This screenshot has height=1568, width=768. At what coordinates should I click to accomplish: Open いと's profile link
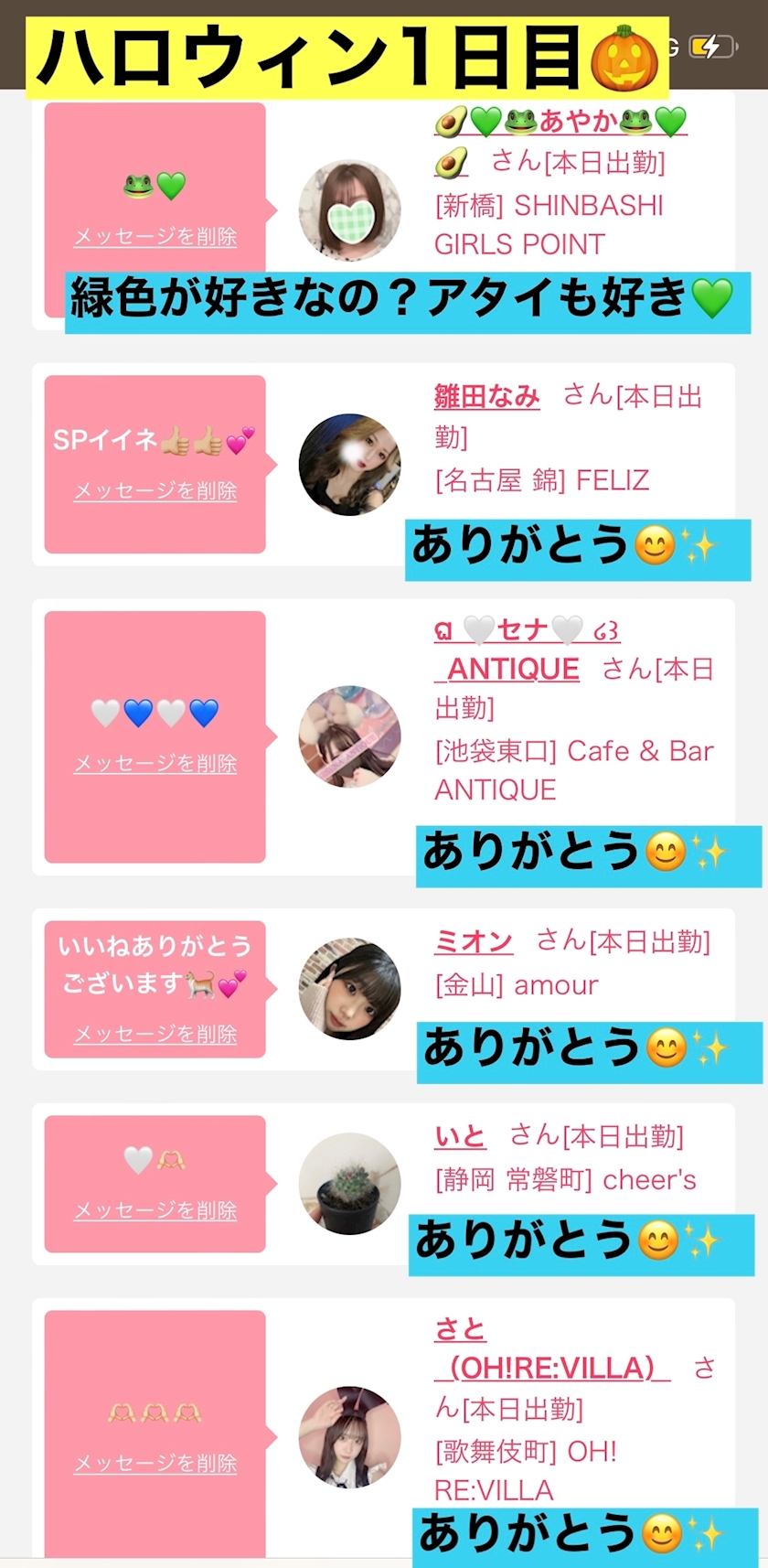(460, 1136)
